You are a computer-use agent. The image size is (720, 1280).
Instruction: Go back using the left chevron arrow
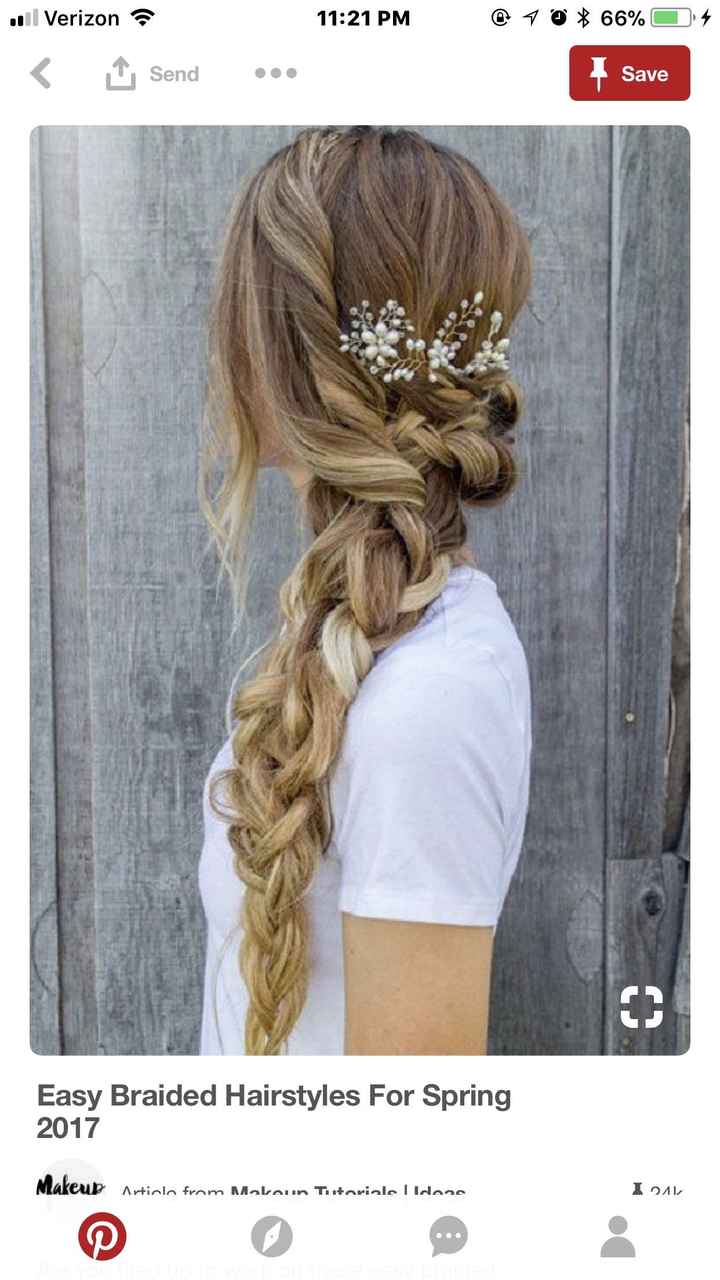tap(40, 72)
